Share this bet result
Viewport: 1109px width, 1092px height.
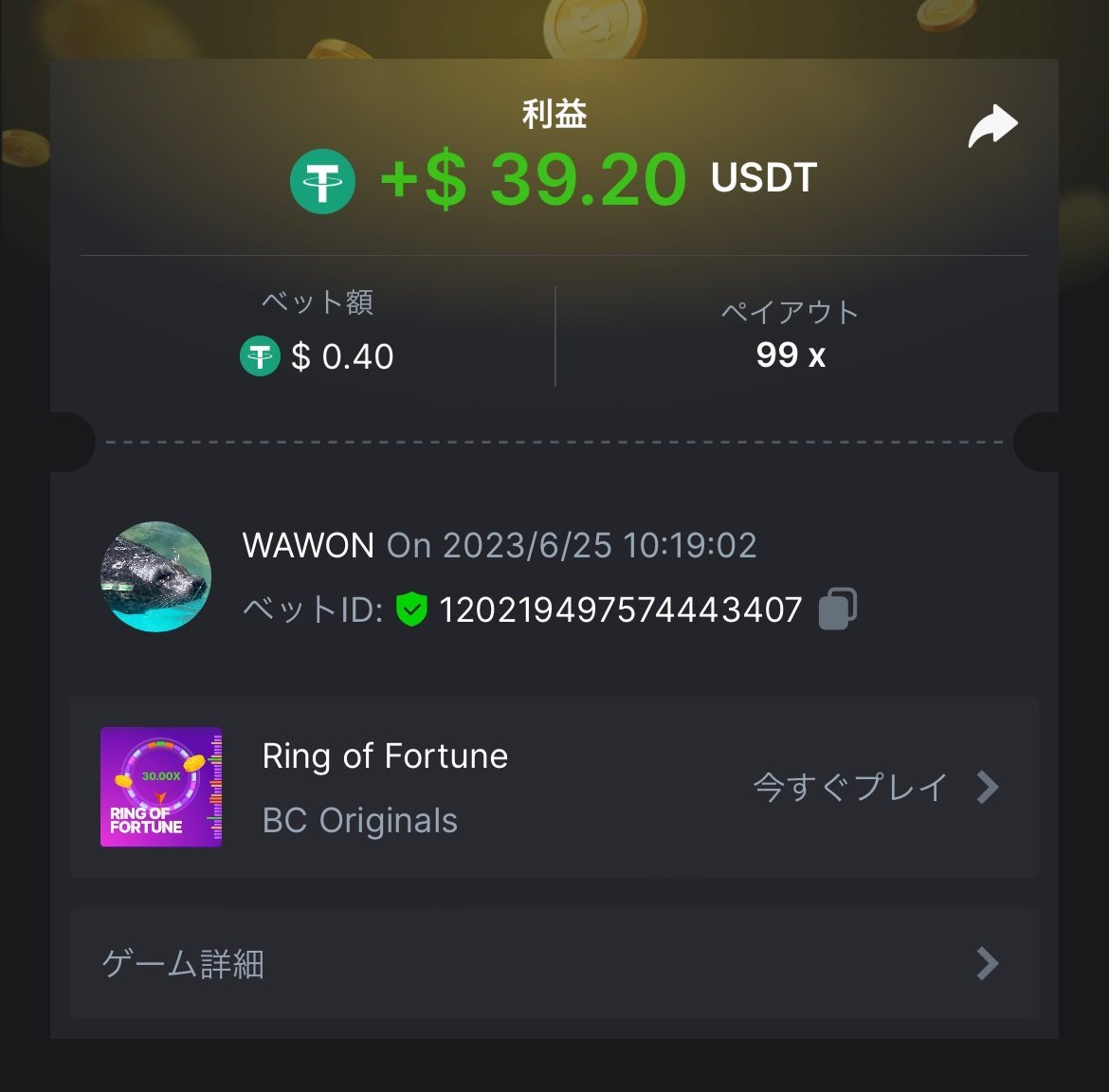coord(992,127)
